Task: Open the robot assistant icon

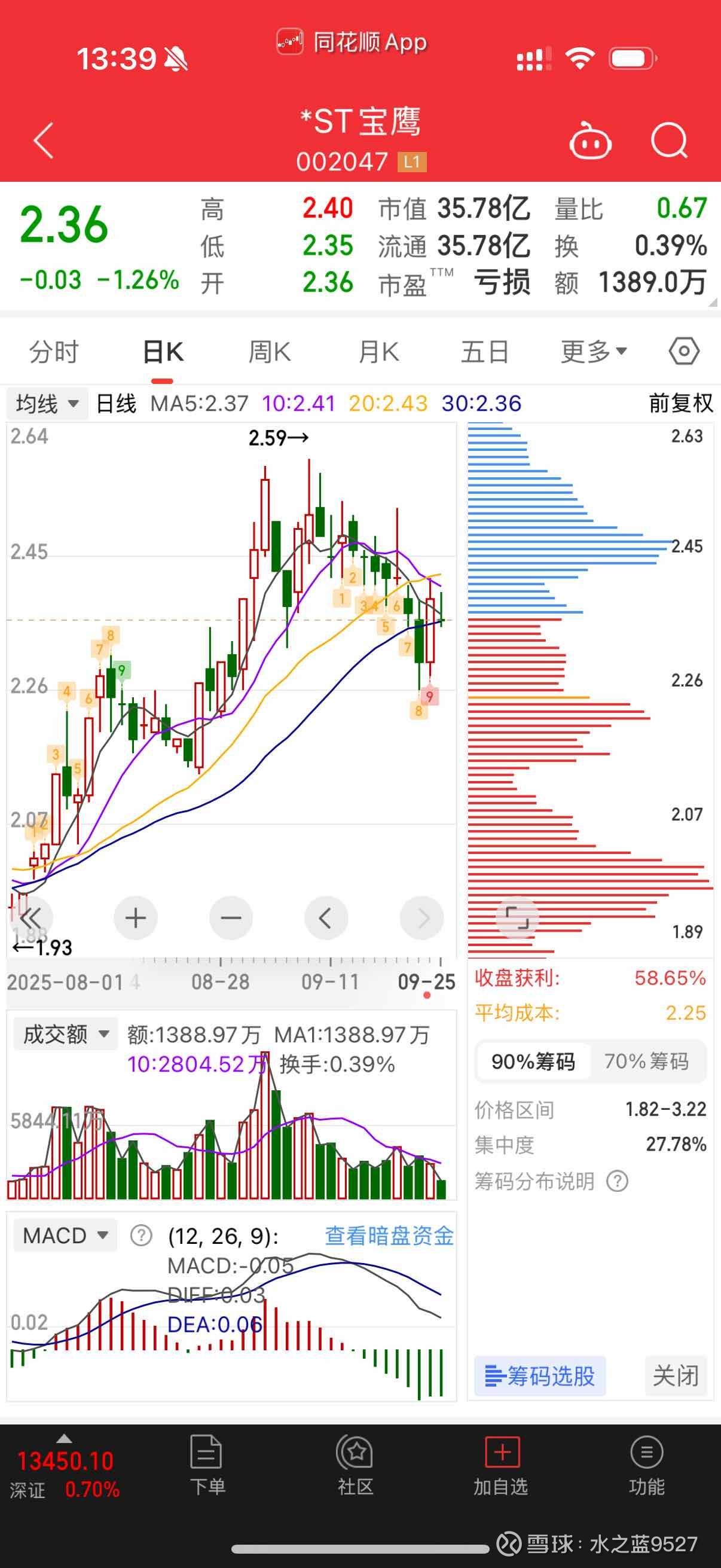Action: pyautogui.click(x=589, y=141)
